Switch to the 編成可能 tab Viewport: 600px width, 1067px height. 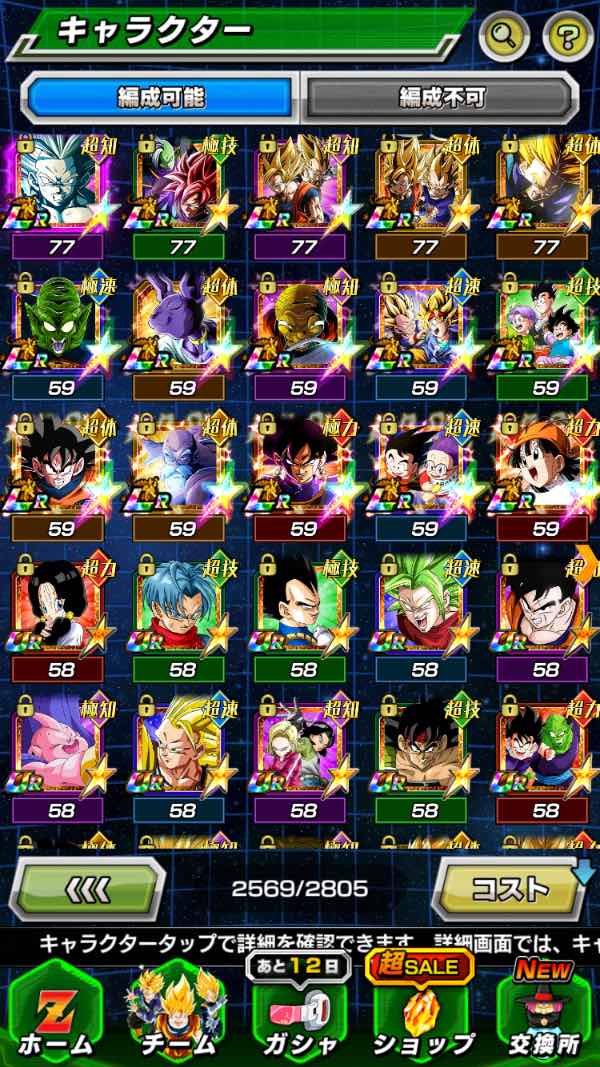[161, 97]
